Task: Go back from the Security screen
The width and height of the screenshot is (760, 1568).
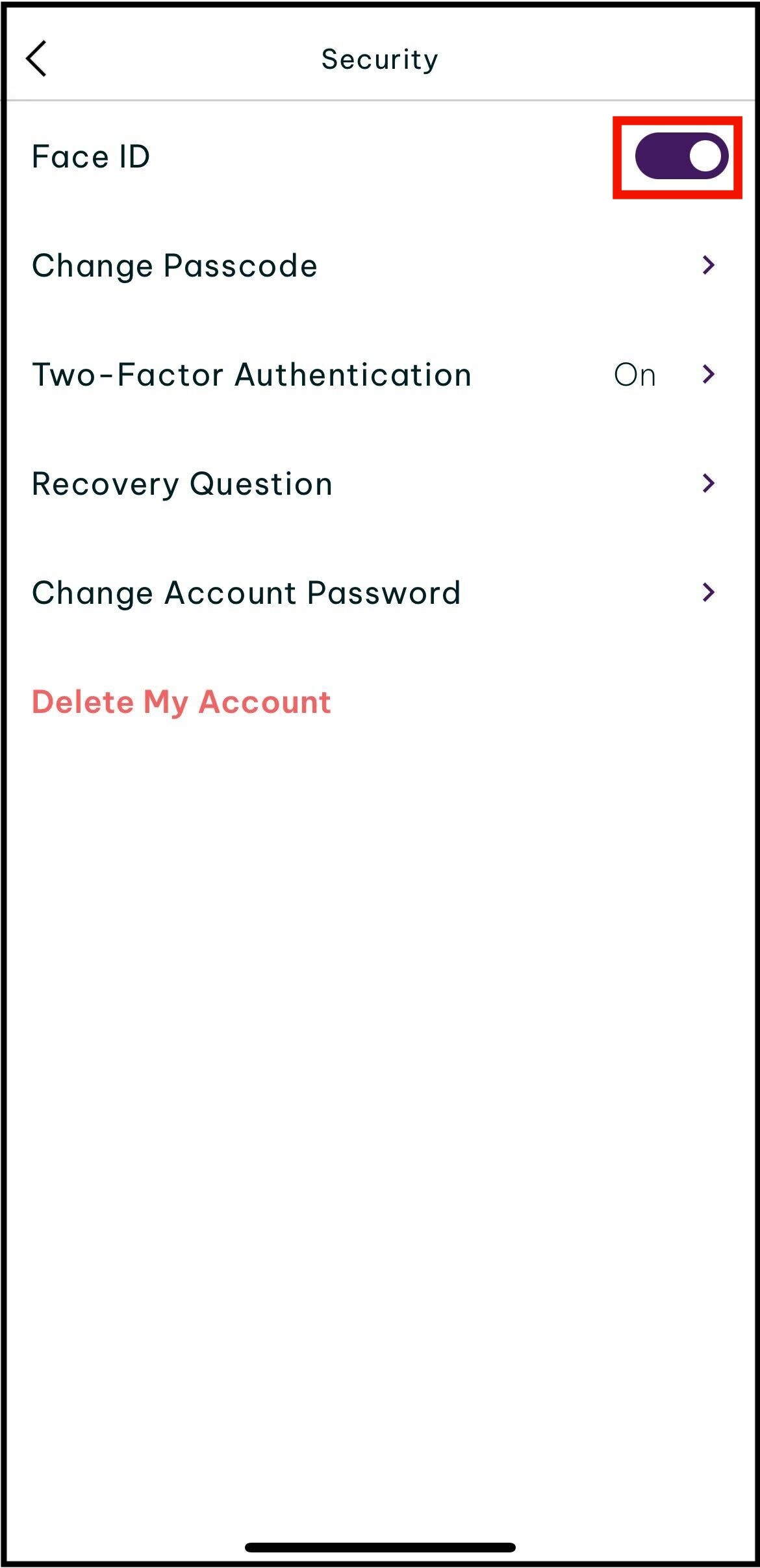Action: click(x=37, y=58)
